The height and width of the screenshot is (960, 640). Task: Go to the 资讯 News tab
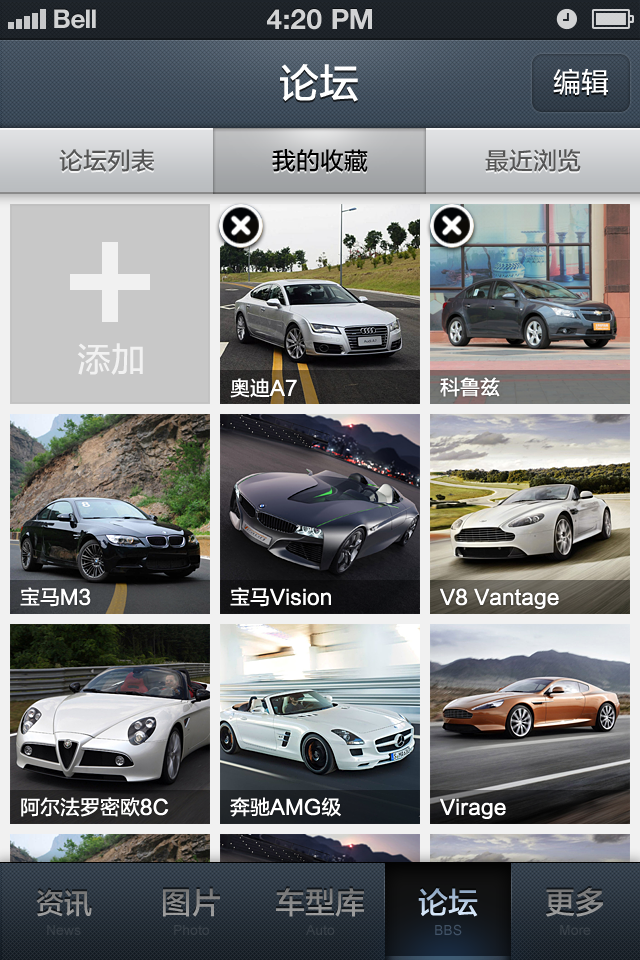(x=64, y=910)
